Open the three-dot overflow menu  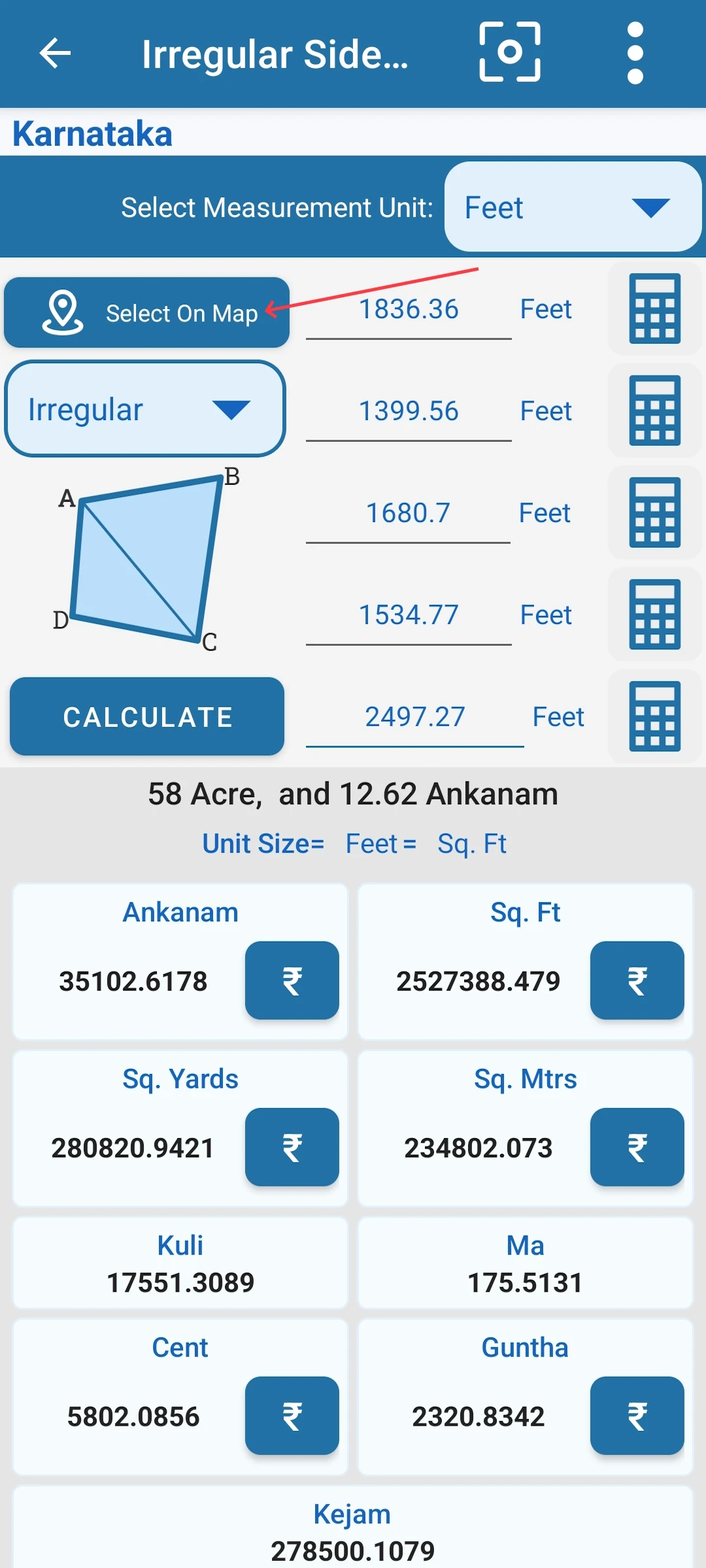coord(635,53)
